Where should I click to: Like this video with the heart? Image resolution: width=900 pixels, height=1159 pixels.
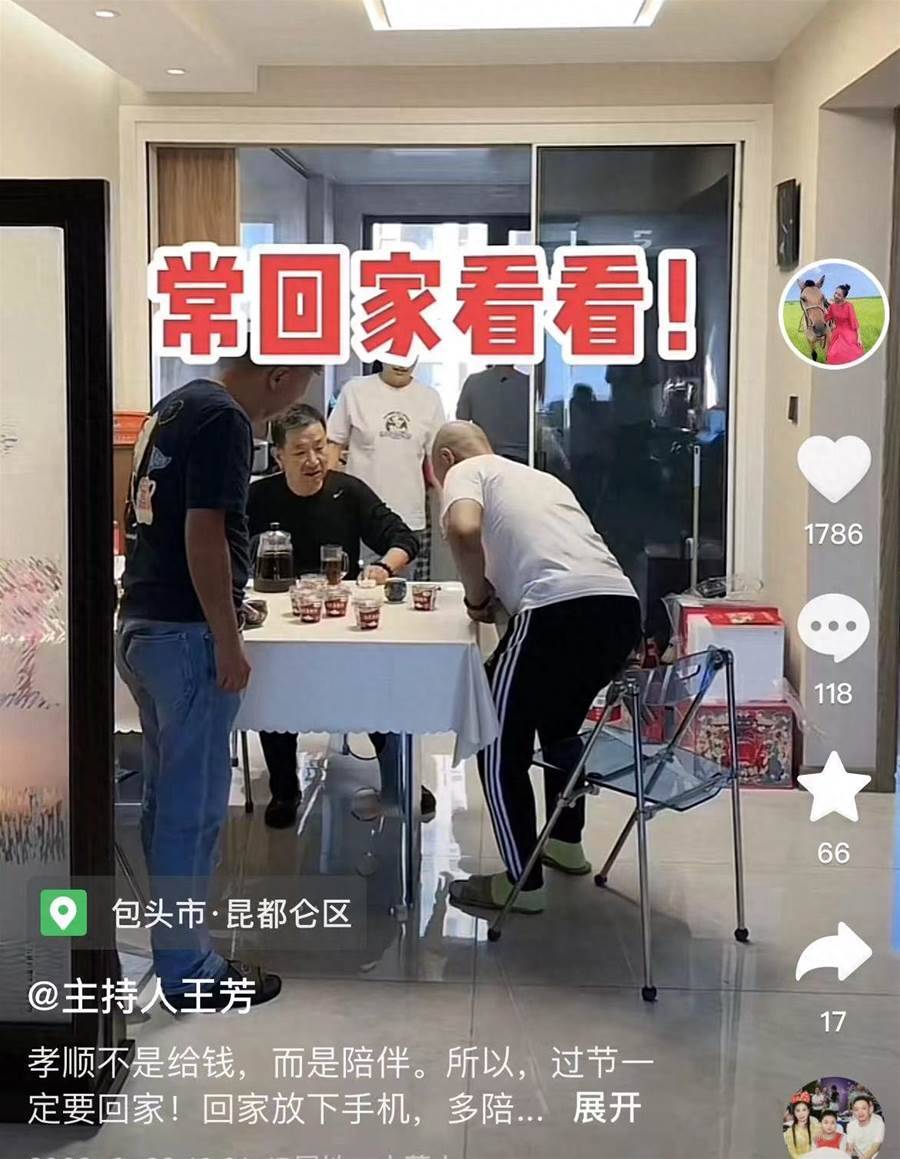tap(833, 468)
